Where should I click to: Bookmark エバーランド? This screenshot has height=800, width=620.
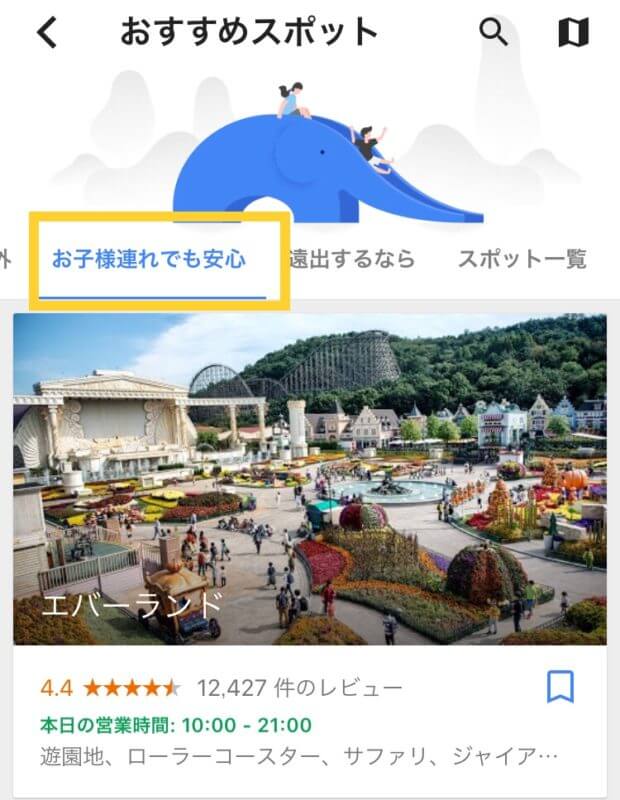(x=560, y=687)
